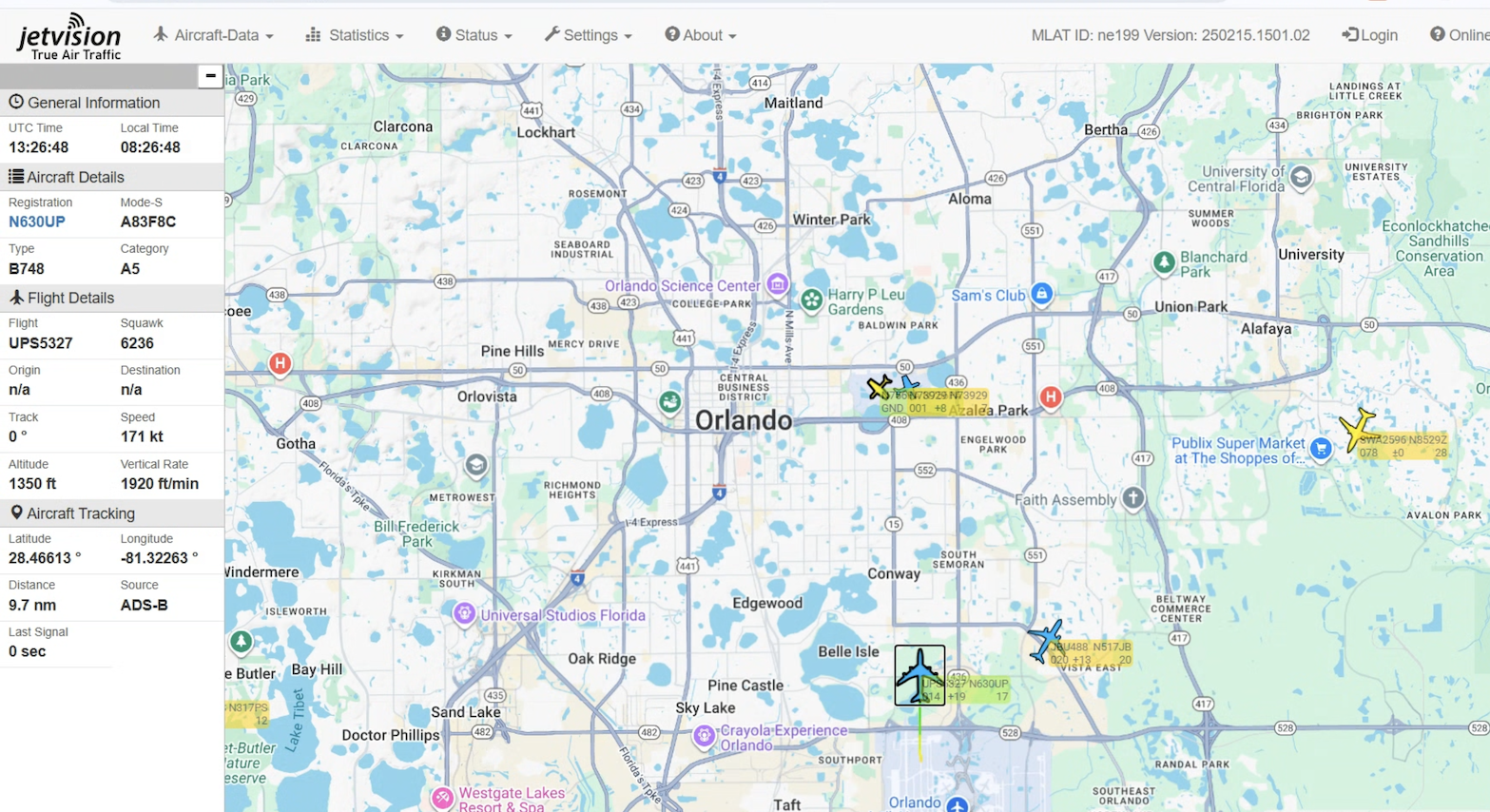Image resolution: width=1490 pixels, height=812 pixels.
Task: Open registration N630UP link
Action: pos(37,222)
